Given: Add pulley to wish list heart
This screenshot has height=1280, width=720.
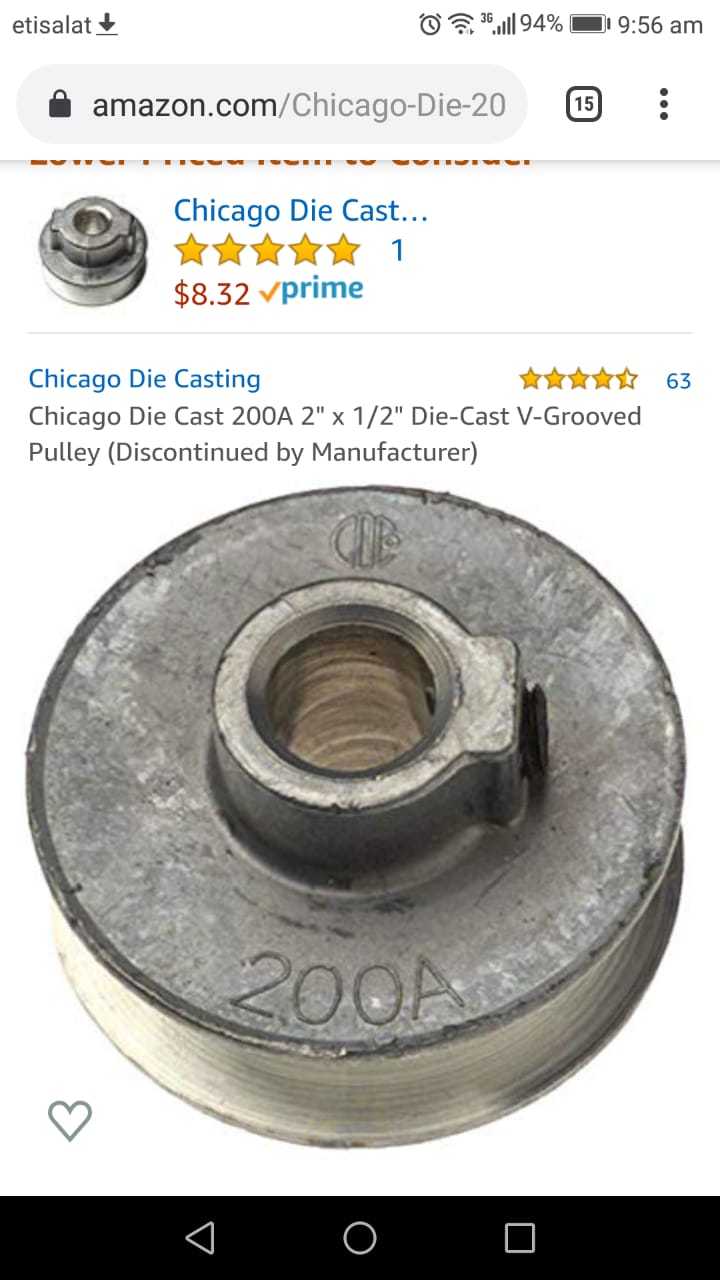Looking at the screenshot, I should [70, 1120].
